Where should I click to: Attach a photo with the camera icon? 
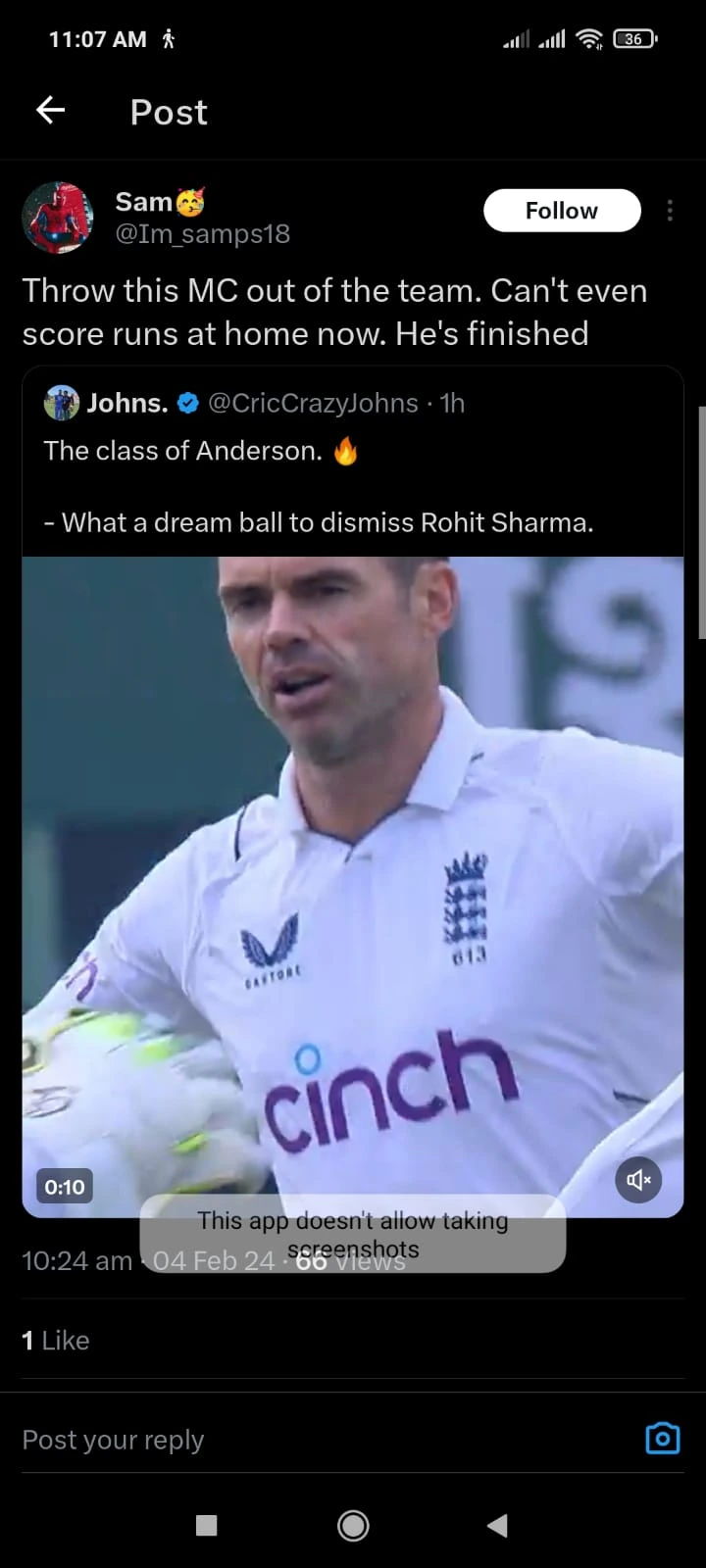click(x=663, y=1438)
